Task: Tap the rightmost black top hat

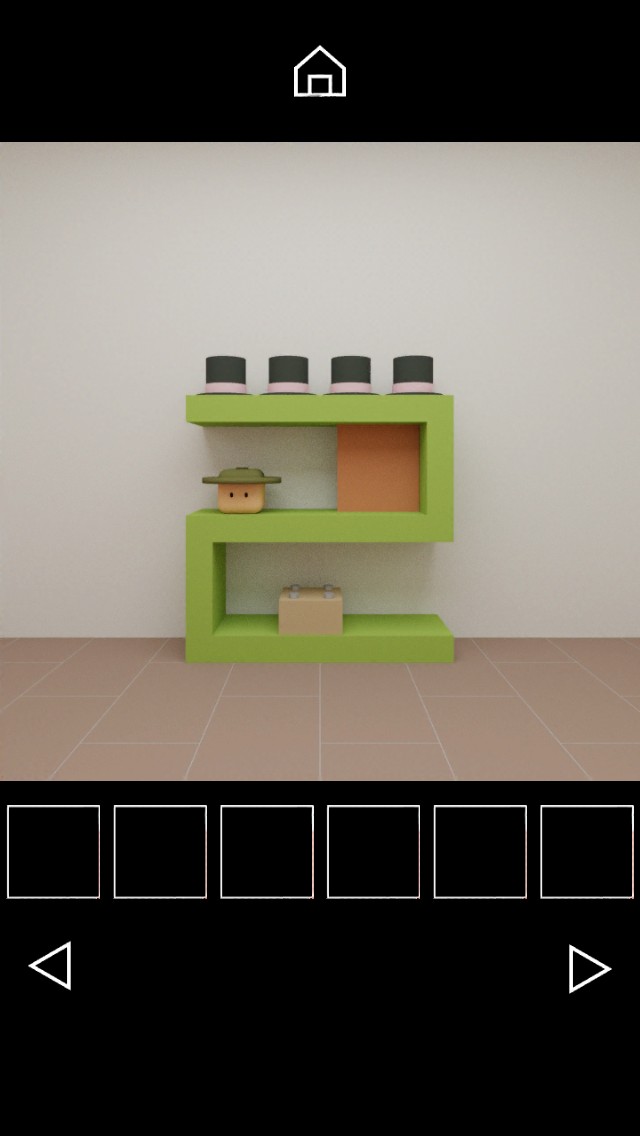Action: point(413,375)
